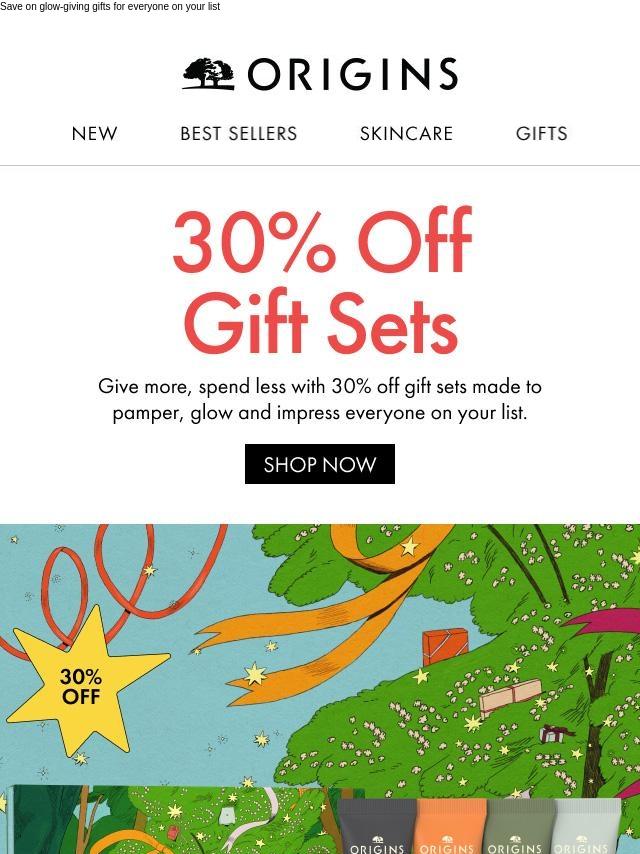The width and height of the screenshot is (640, 854).
Task: Open the NEW category link
Action: tap(94, 133)
